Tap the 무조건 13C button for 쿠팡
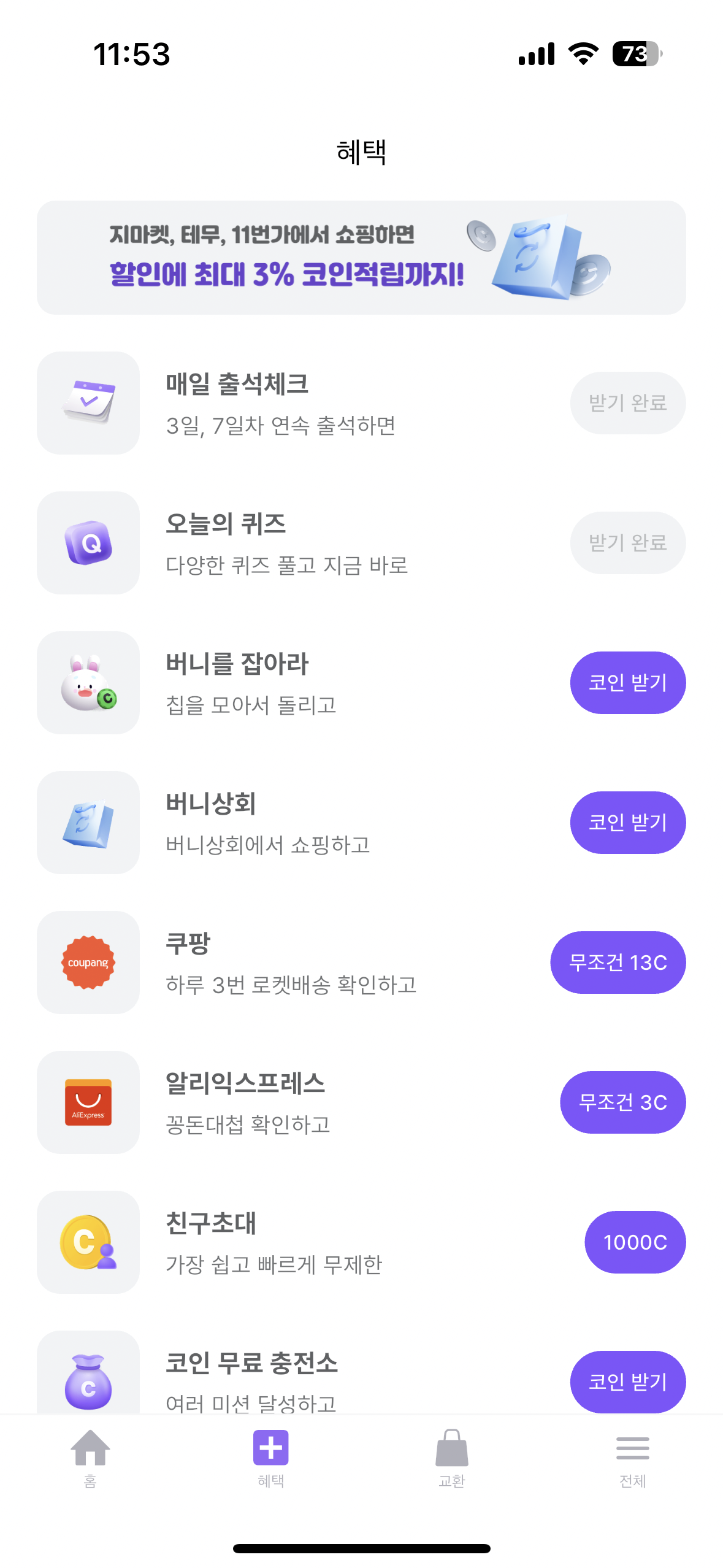 tap(618, 963)
